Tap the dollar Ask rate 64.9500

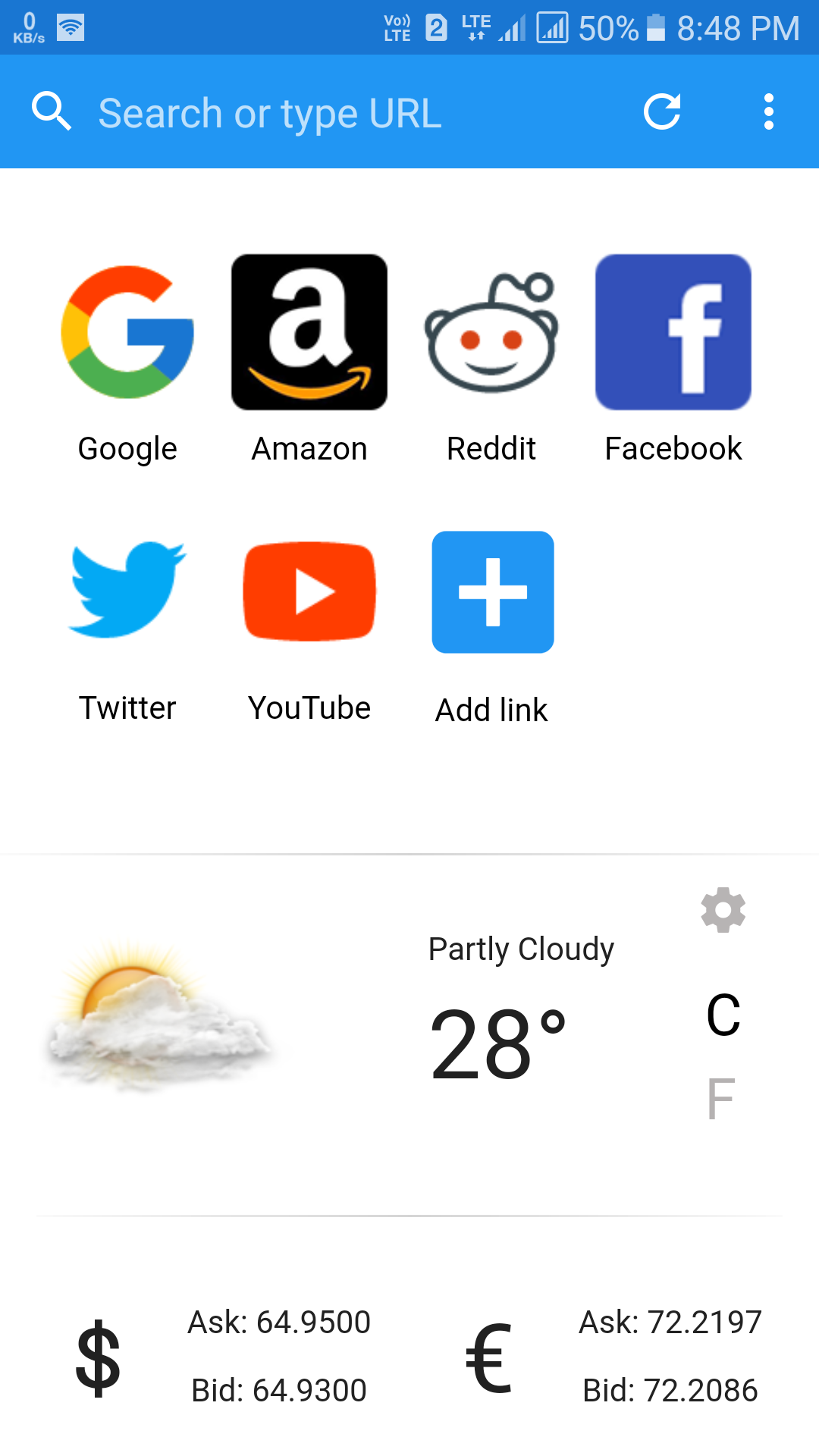278,1321
